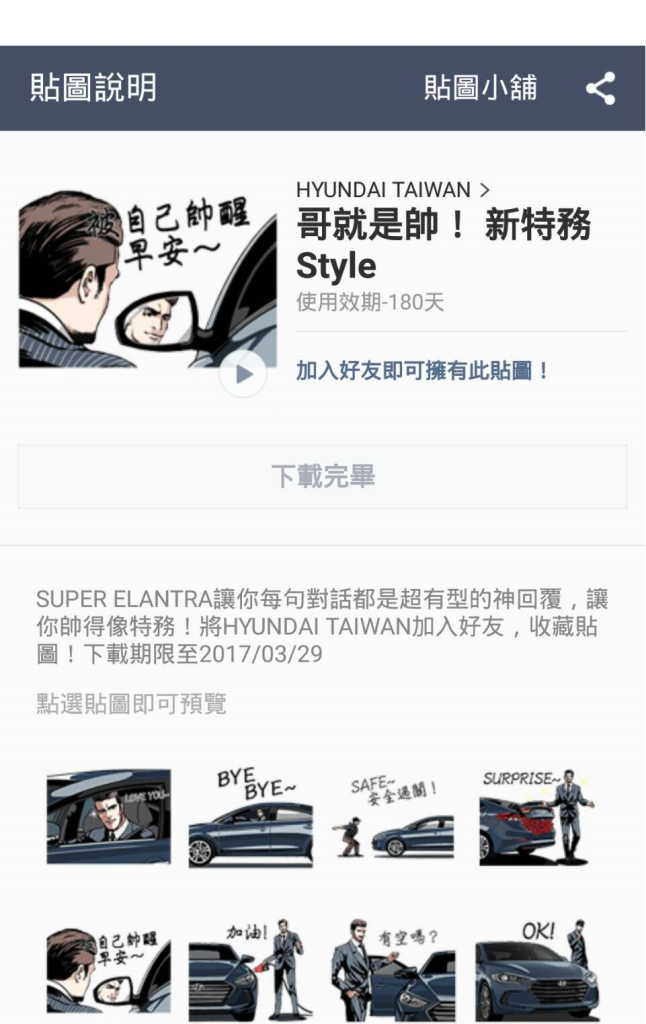Preview the SAFE~ 安全過關 sticker
The width and height of the screenshot is (646, 1024).
click(x=393, y=816)
